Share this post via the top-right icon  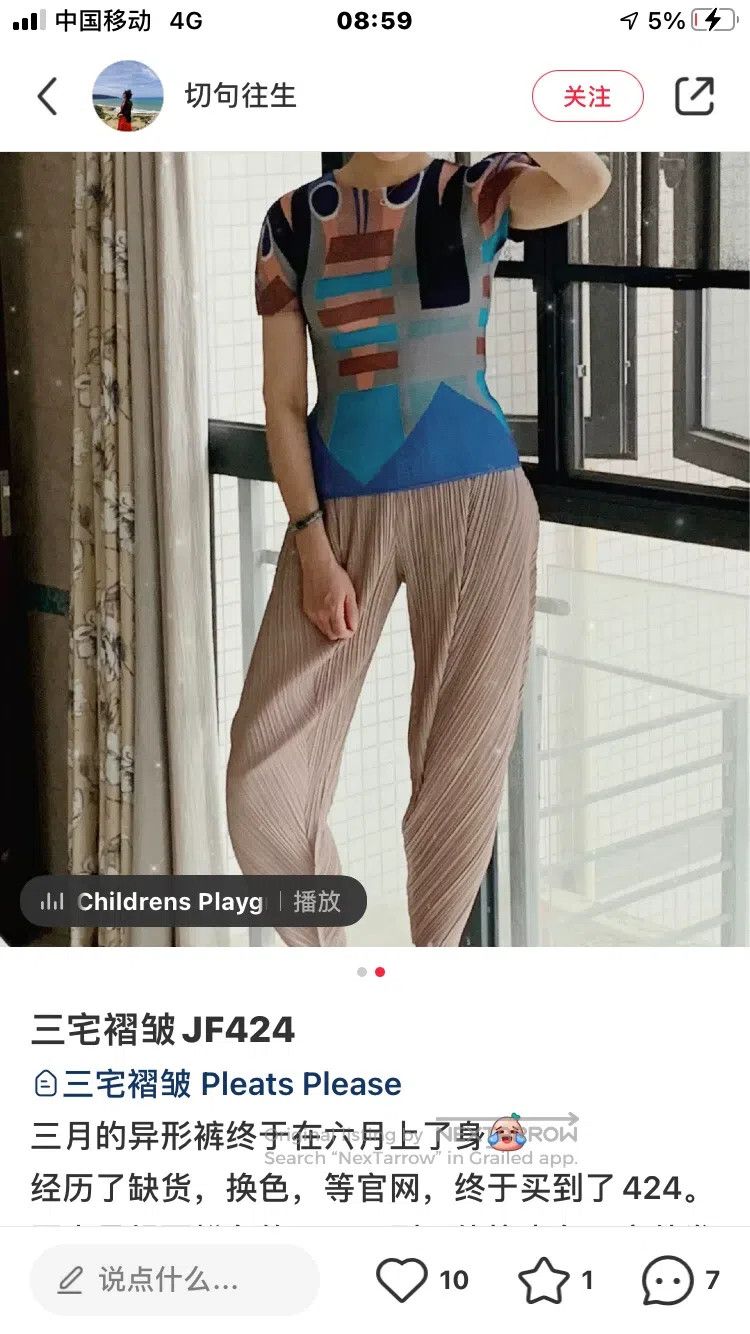point(694,96)
